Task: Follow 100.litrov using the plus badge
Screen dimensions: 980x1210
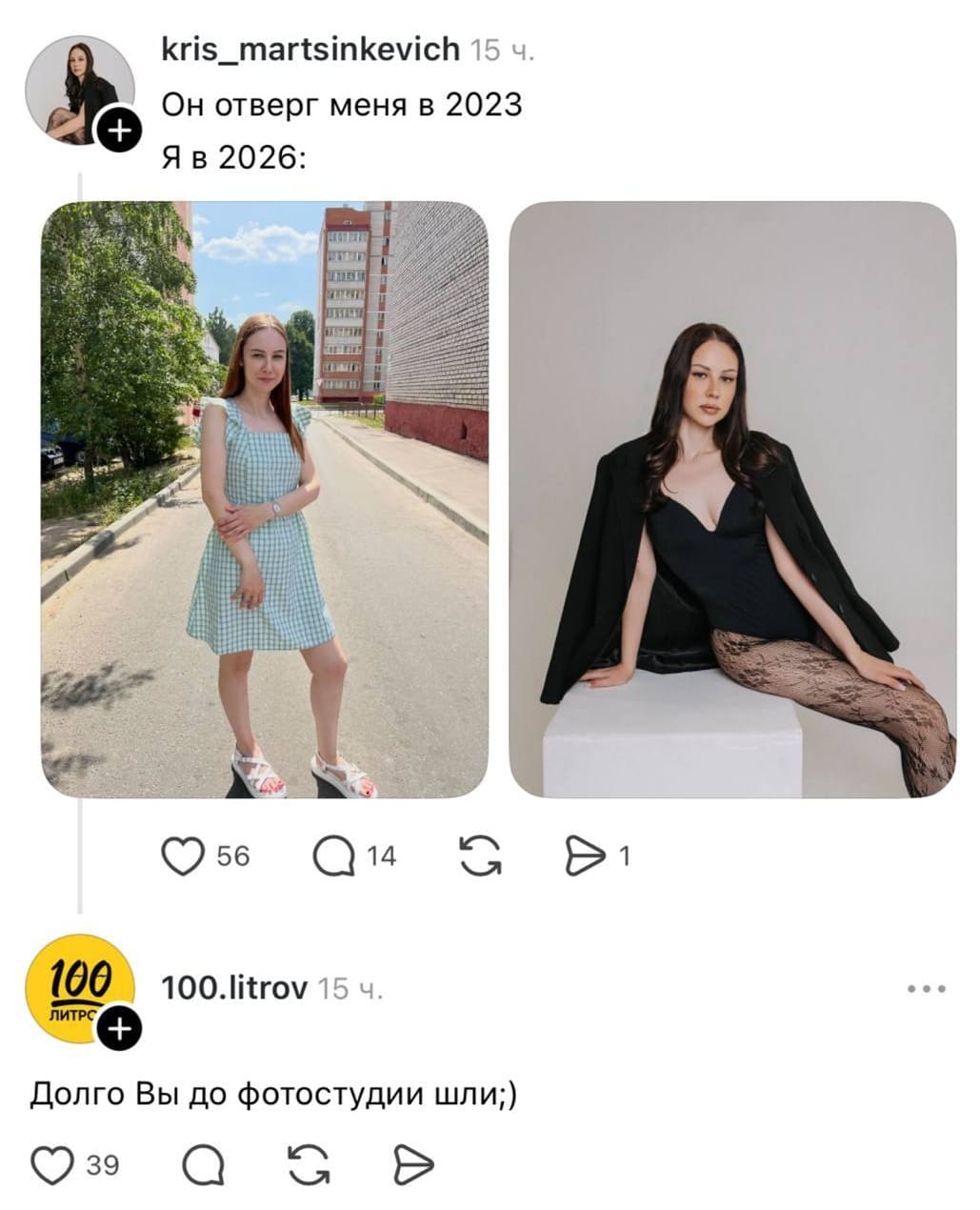Action: (x=119, y=1029)
